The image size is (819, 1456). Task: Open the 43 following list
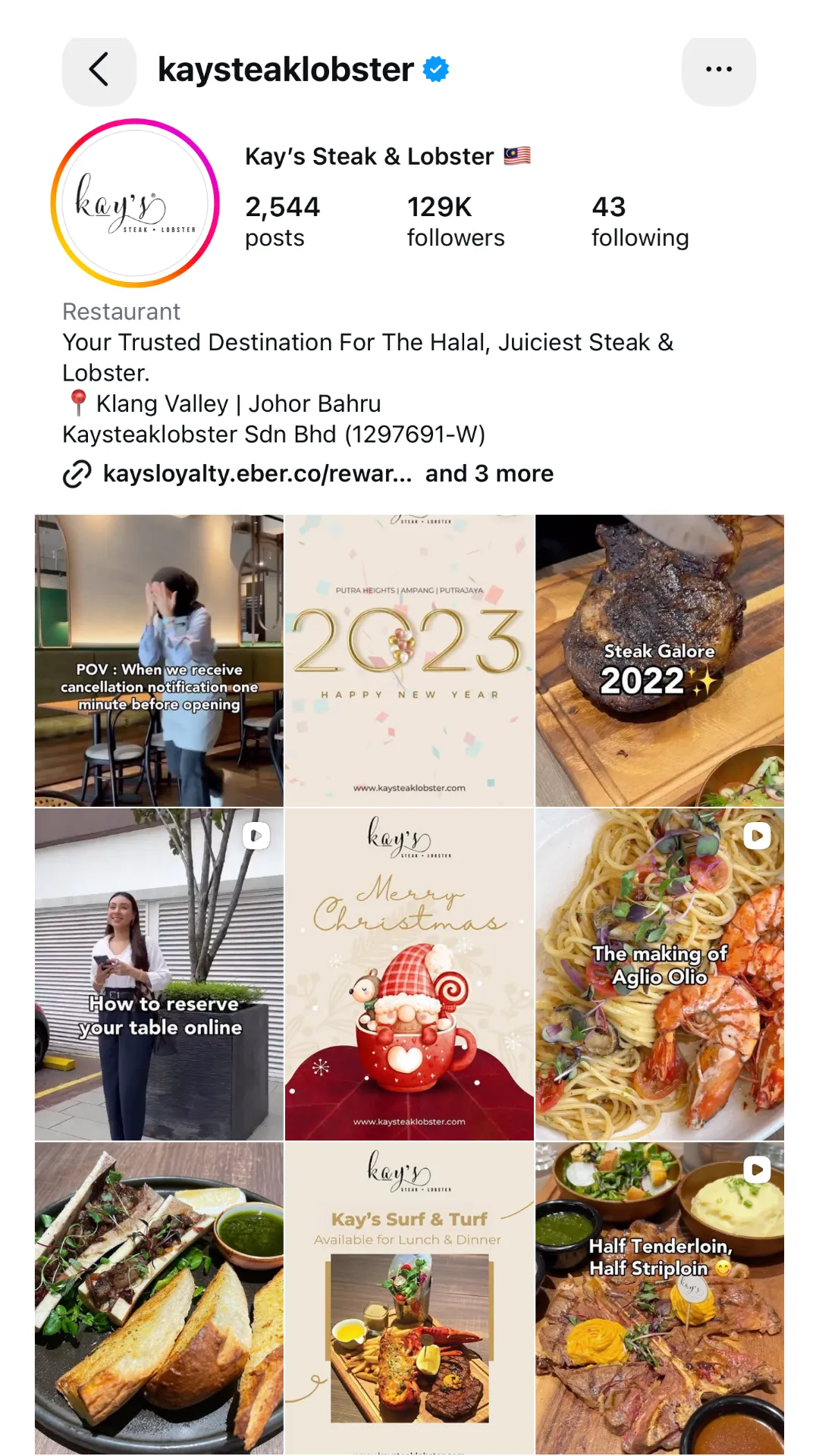tap(640, 221)
